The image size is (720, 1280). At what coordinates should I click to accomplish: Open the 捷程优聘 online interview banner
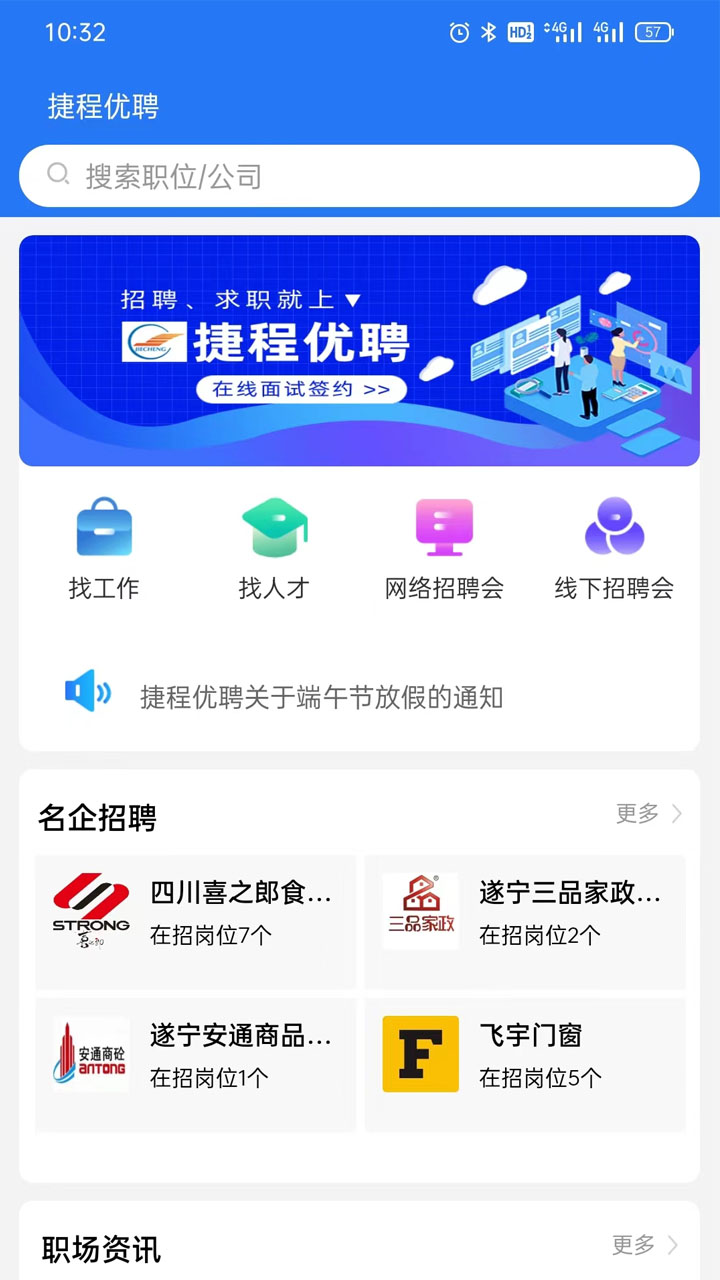pyautogui.click(x=359, y=350)
